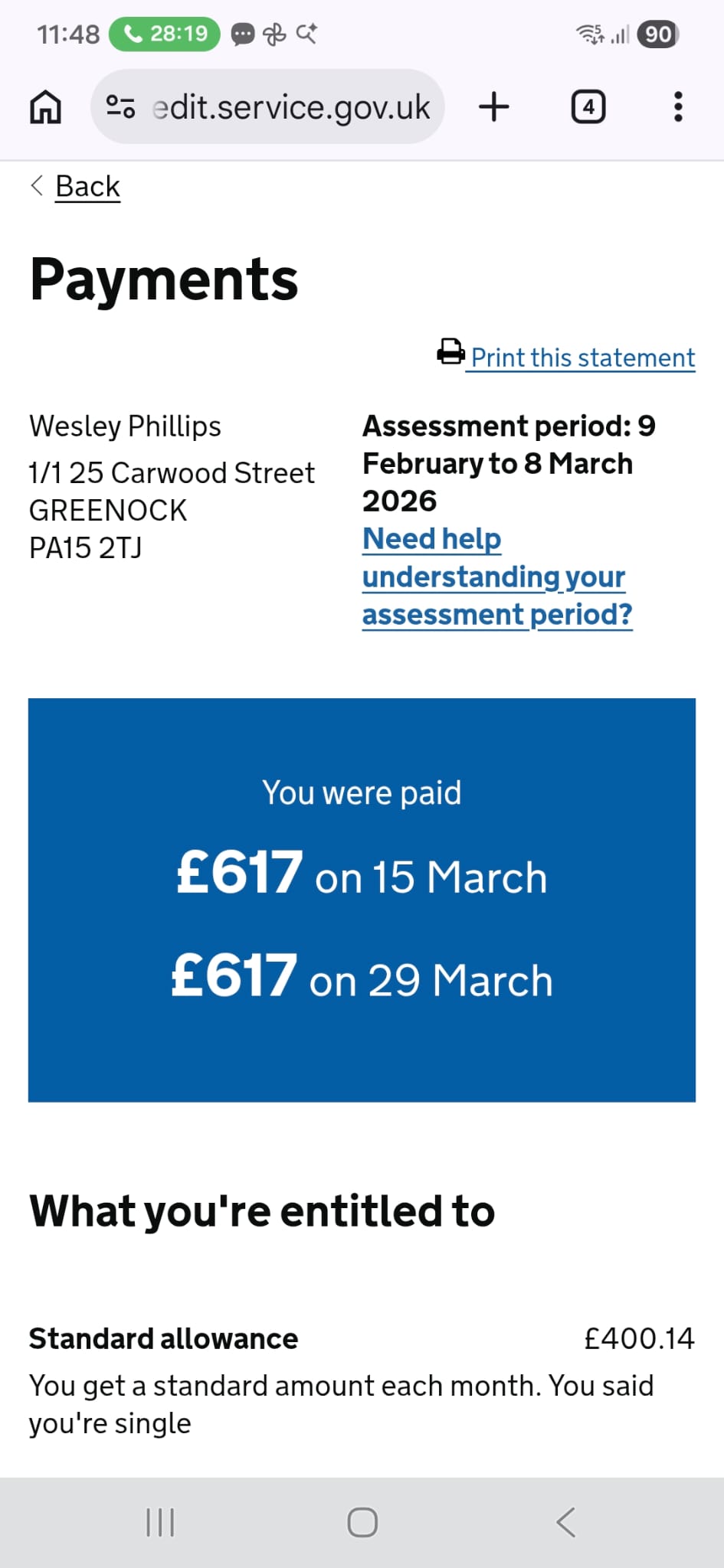
Task: Open the browser overflow menu
Action: (678, 107)
